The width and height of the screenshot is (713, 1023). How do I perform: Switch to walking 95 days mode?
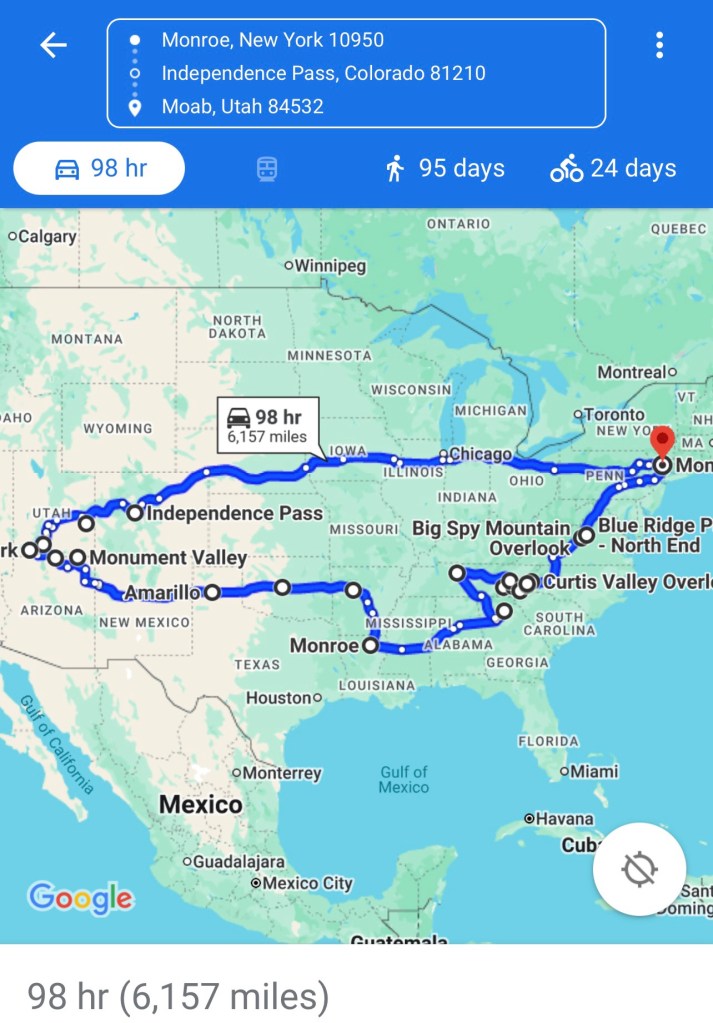(x=445, y=168)
